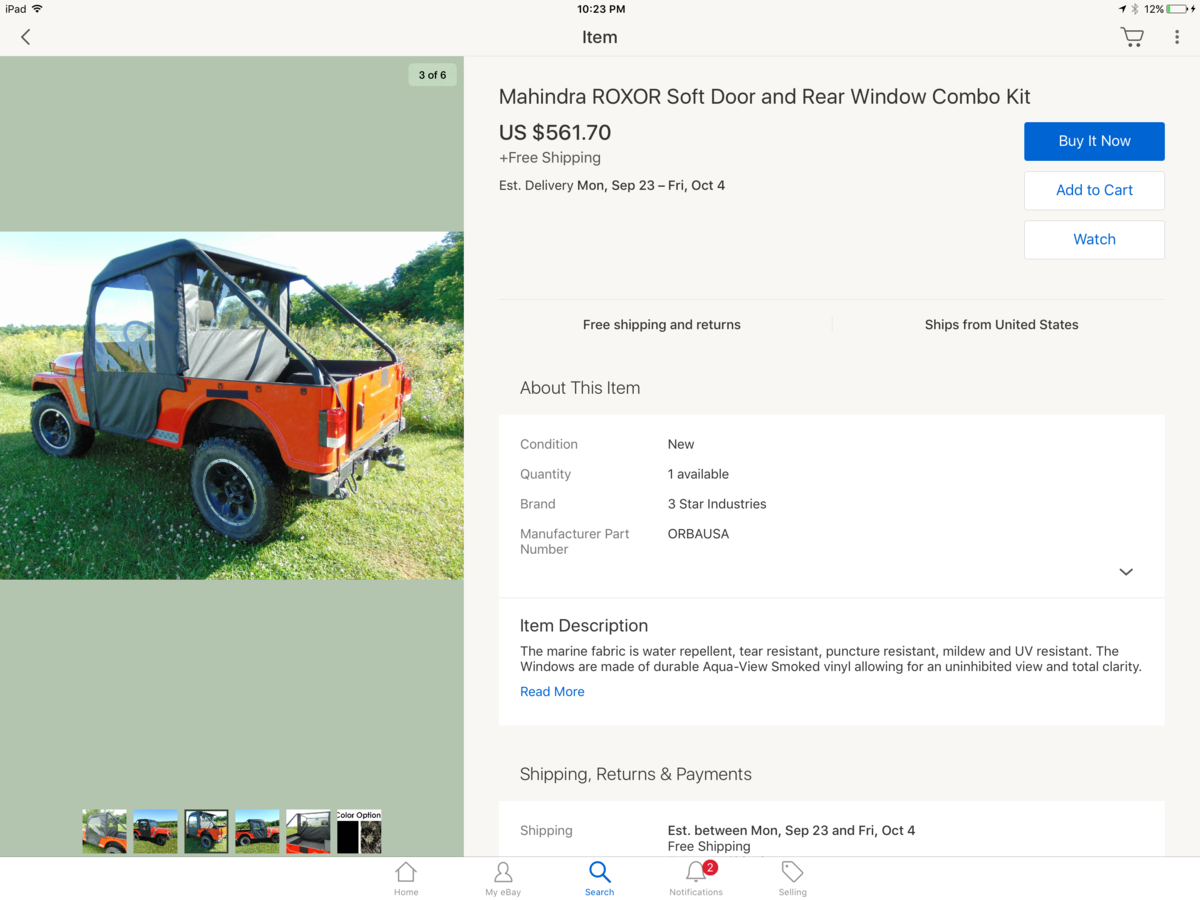
Task: Watch this listing
Action: 1094,239
